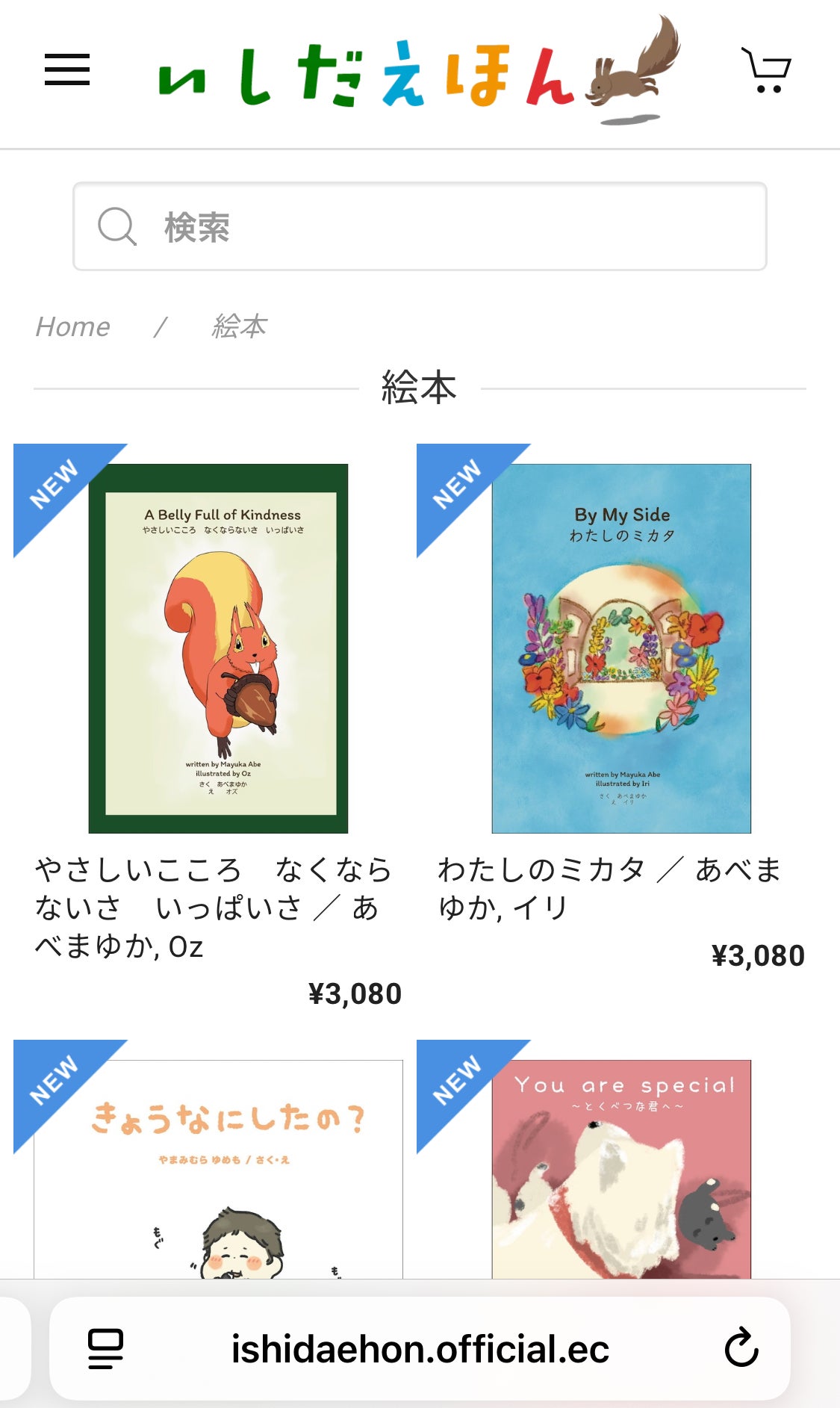View the きょうなにしたの? picture book

click(x=218, y=1169)
